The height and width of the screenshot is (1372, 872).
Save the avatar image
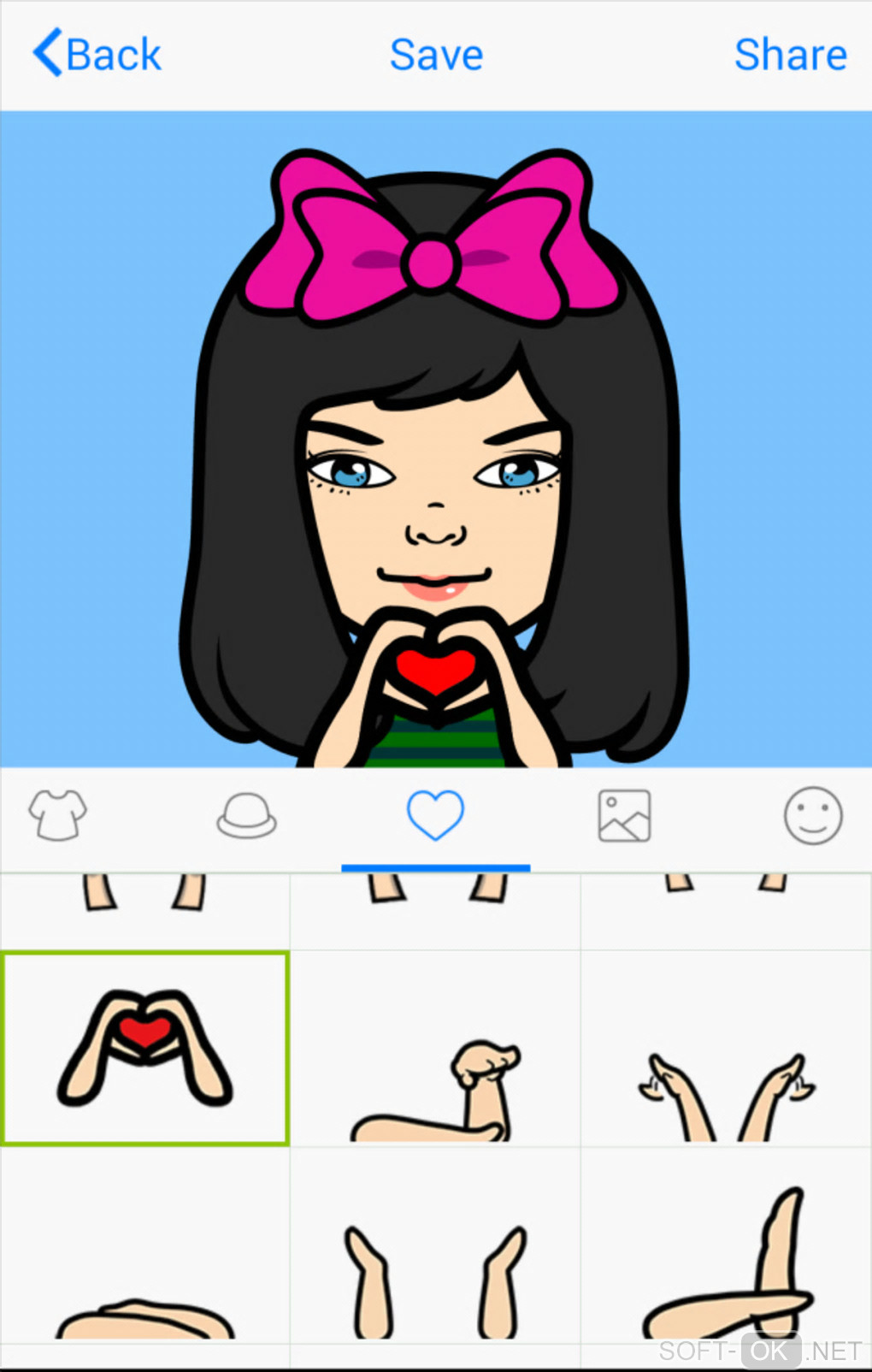436,55
